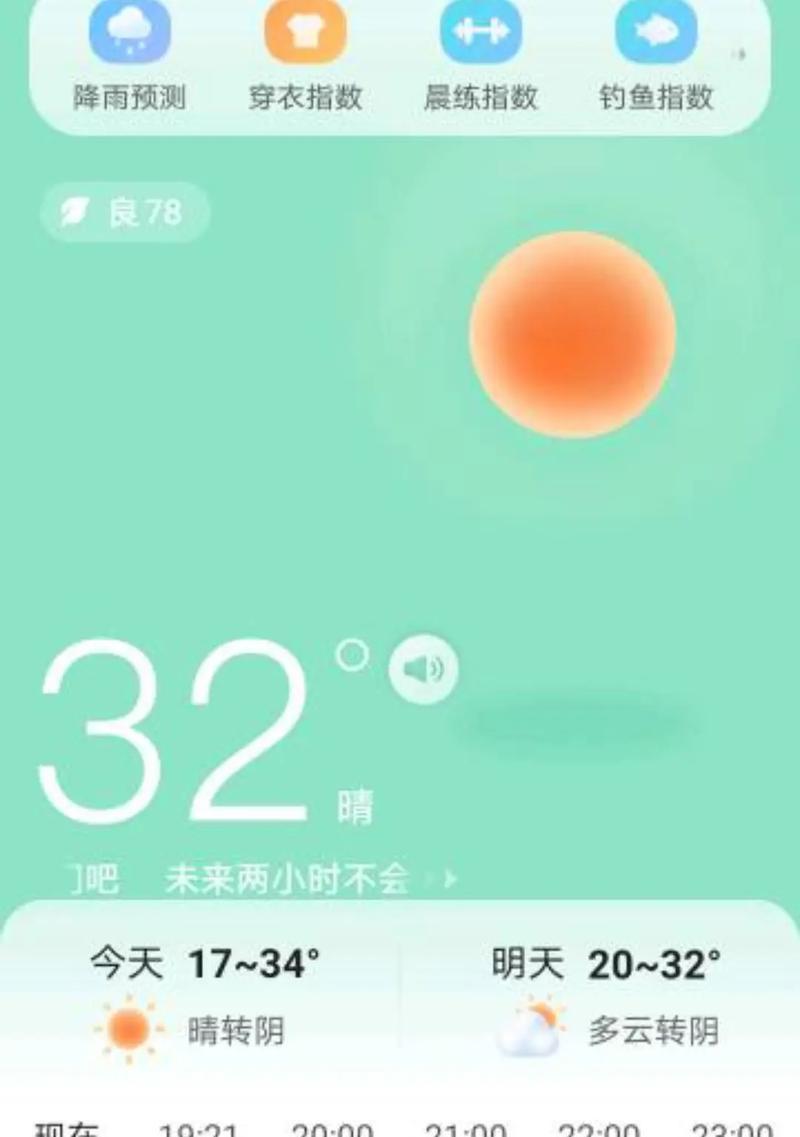Viewport: 800px width, 1137px height.
Task: Open 晨练指数 morning exercise index
Action: [481, 55]
